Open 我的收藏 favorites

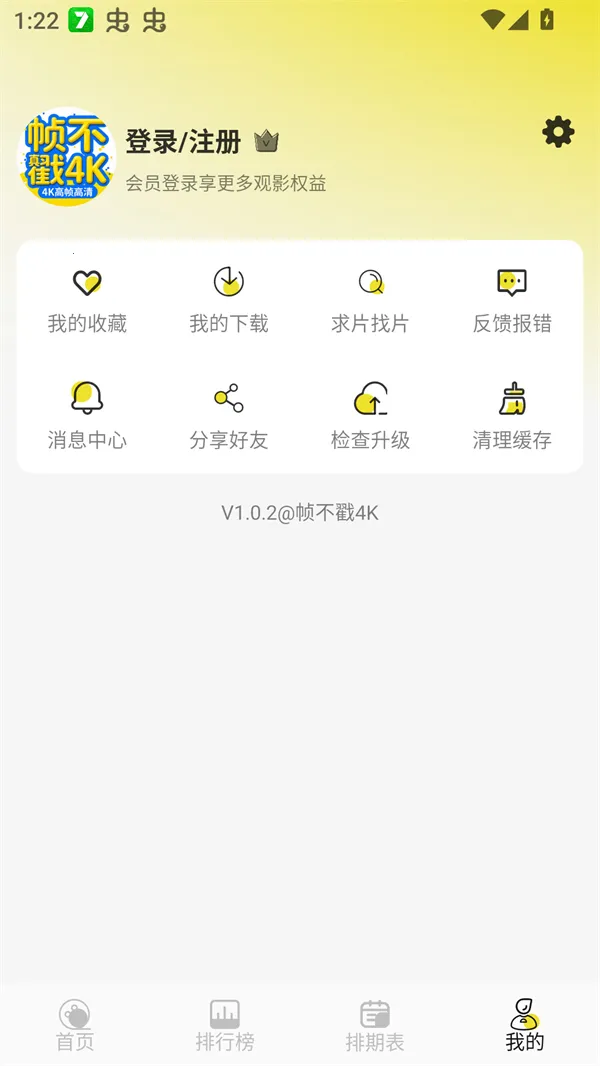click(x=87, y=300)
